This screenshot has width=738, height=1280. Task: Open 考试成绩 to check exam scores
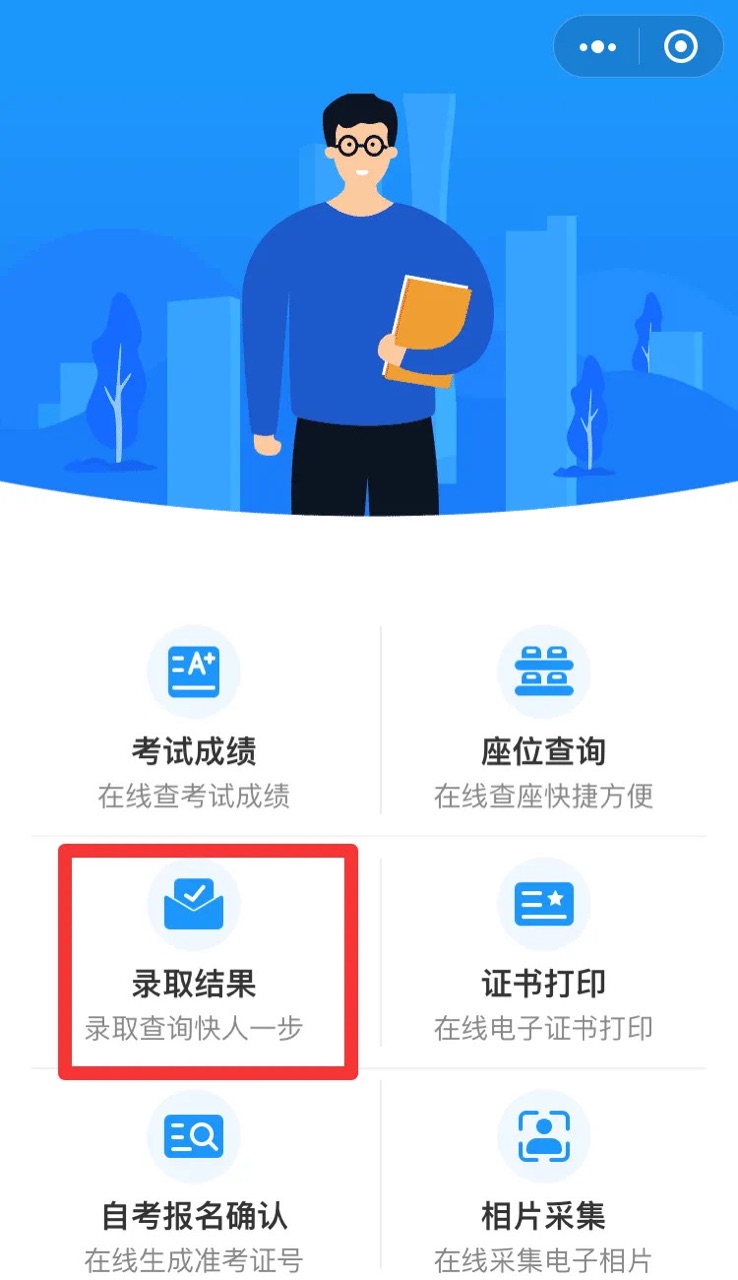(194, 720)
